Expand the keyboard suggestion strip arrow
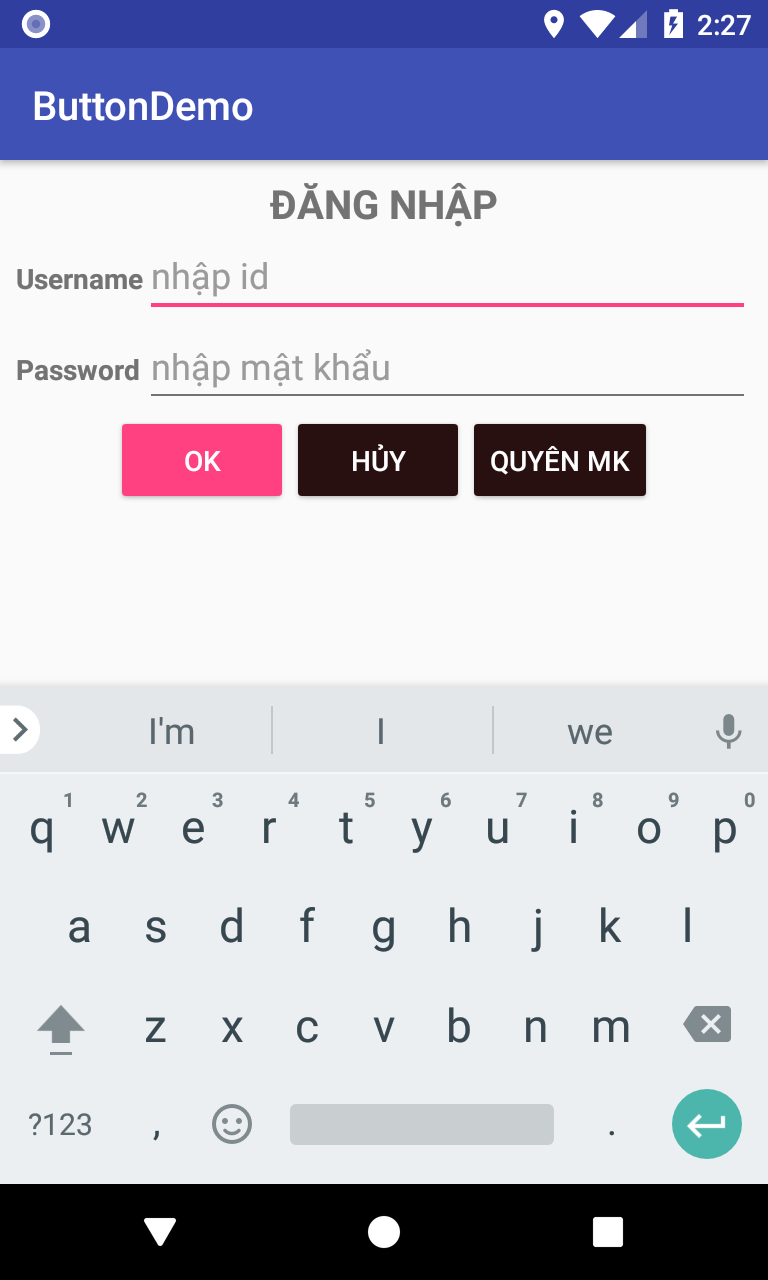The height and width of the screenshot is (1280, 768). pos(19,730)
